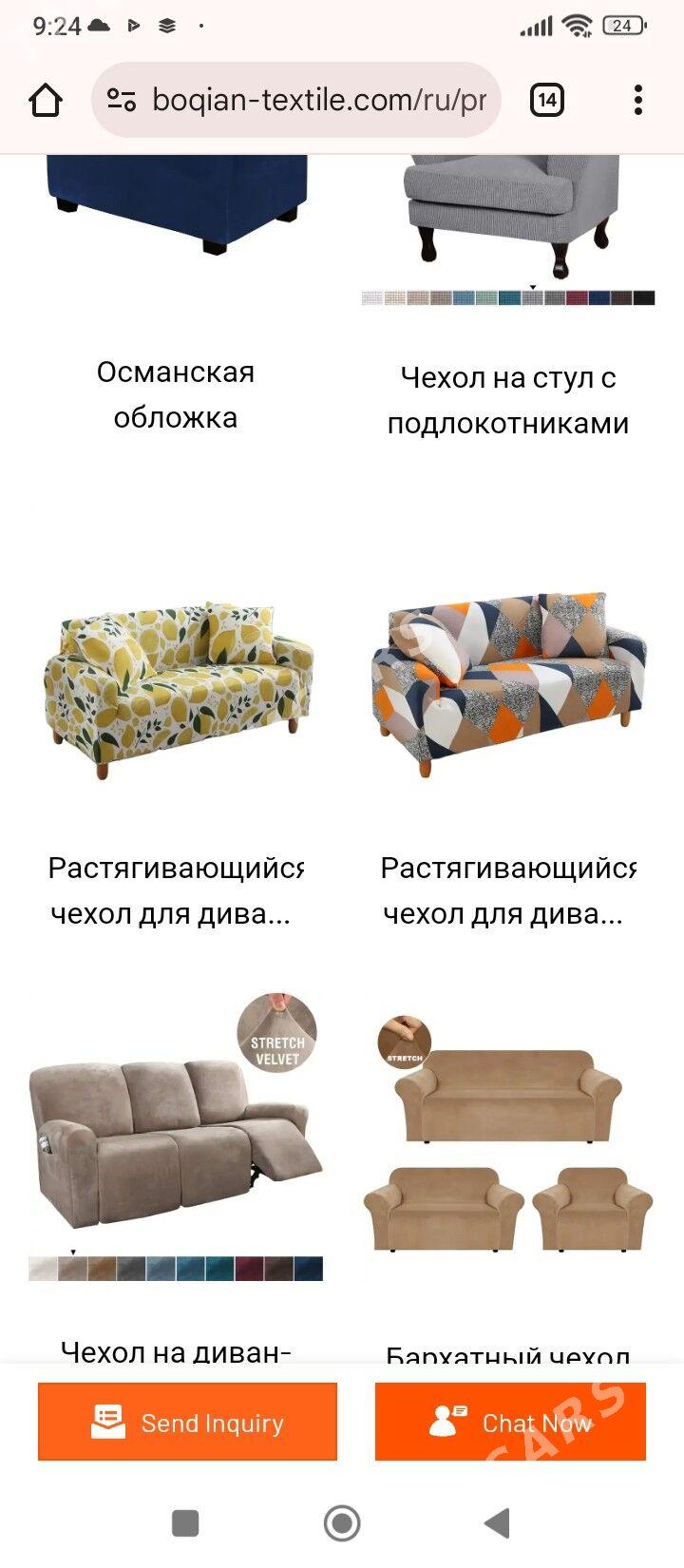Open the geometric-pattern stretch sofa cover
The width and height of the screenshot is (684, 1568).
(x=508, y=679)
